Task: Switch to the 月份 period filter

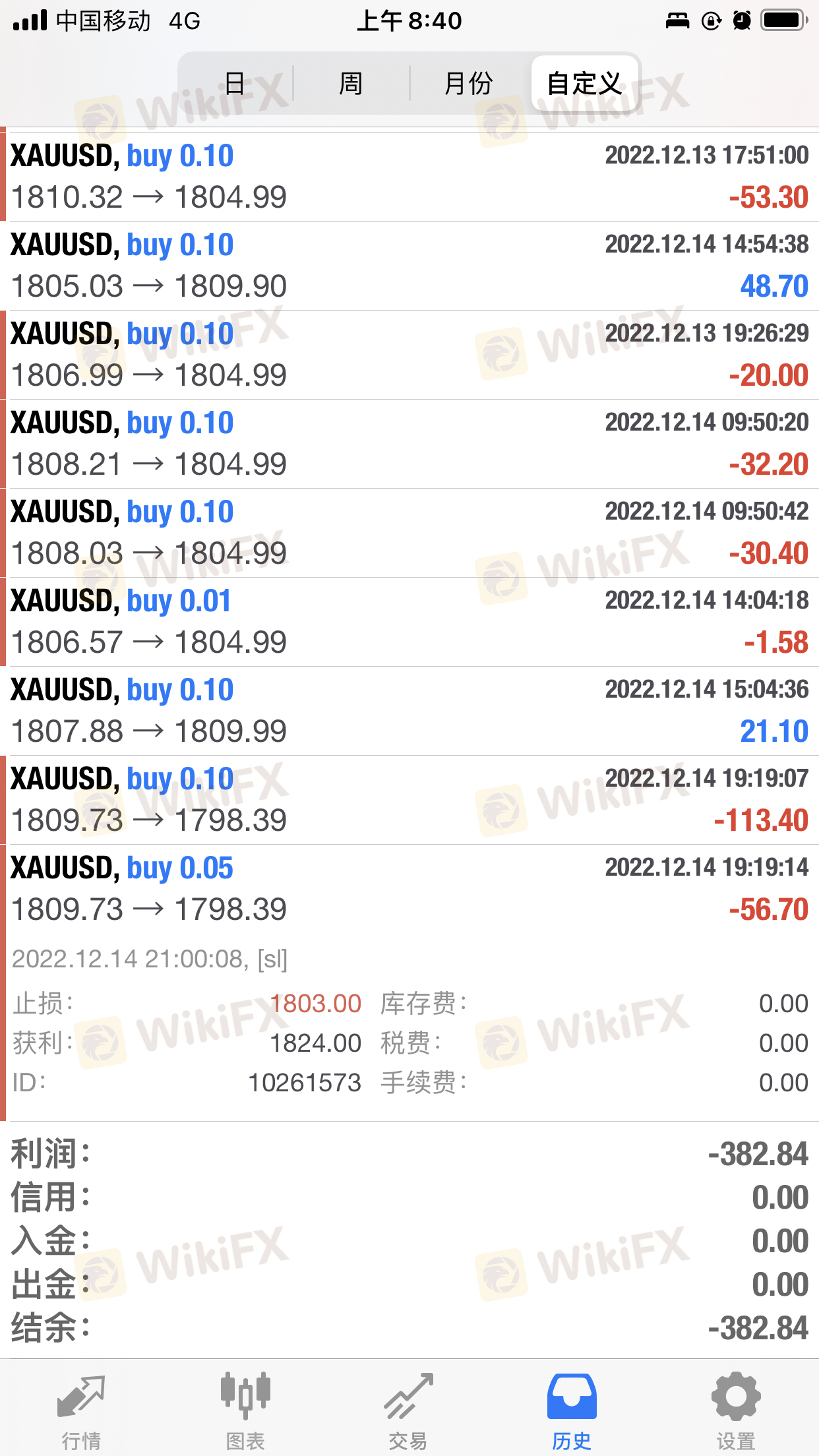Action: [x=469, y=84]
